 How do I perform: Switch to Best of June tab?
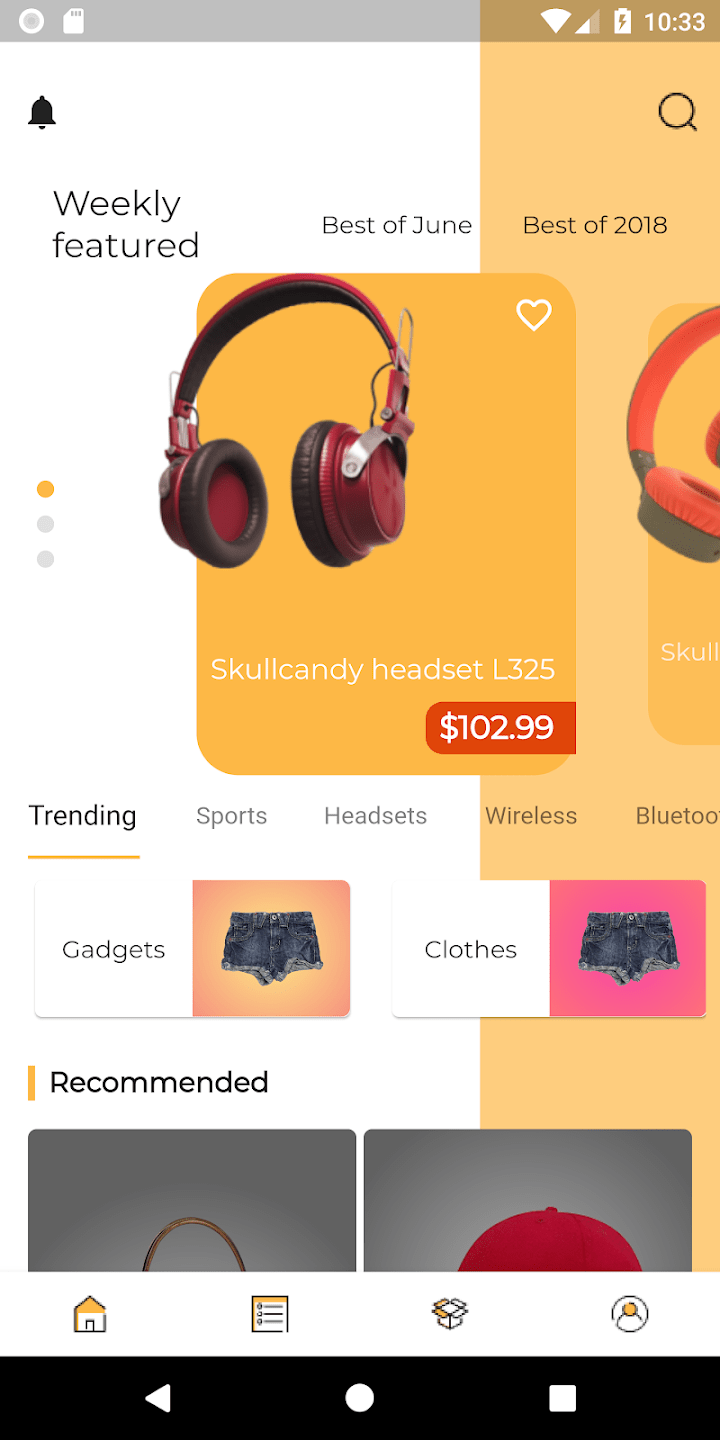396,225
